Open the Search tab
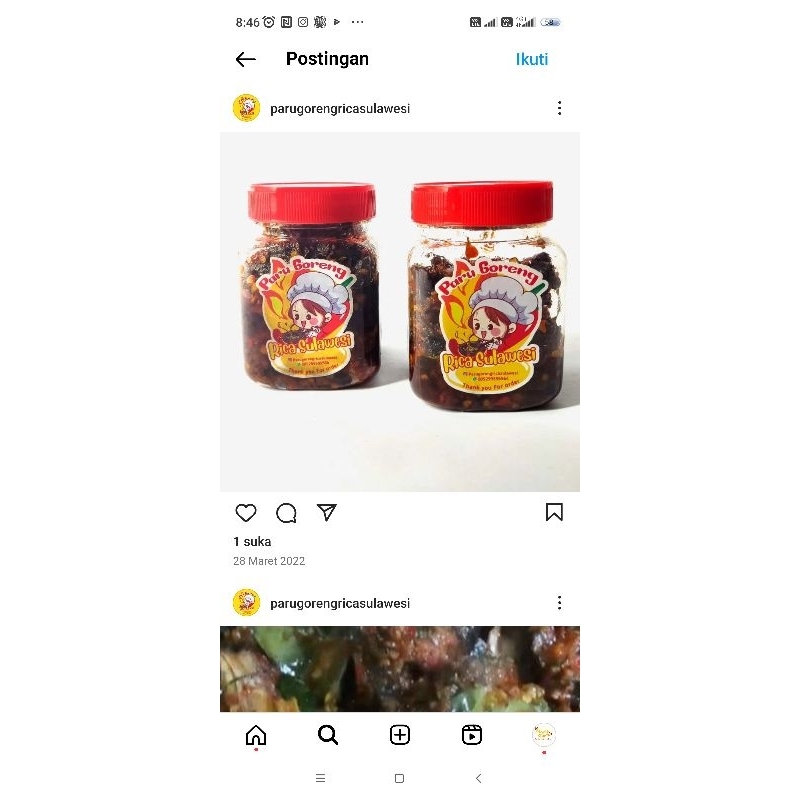This screenshot has height=800, width=800. pyautogui.click(x=328, y=735)
